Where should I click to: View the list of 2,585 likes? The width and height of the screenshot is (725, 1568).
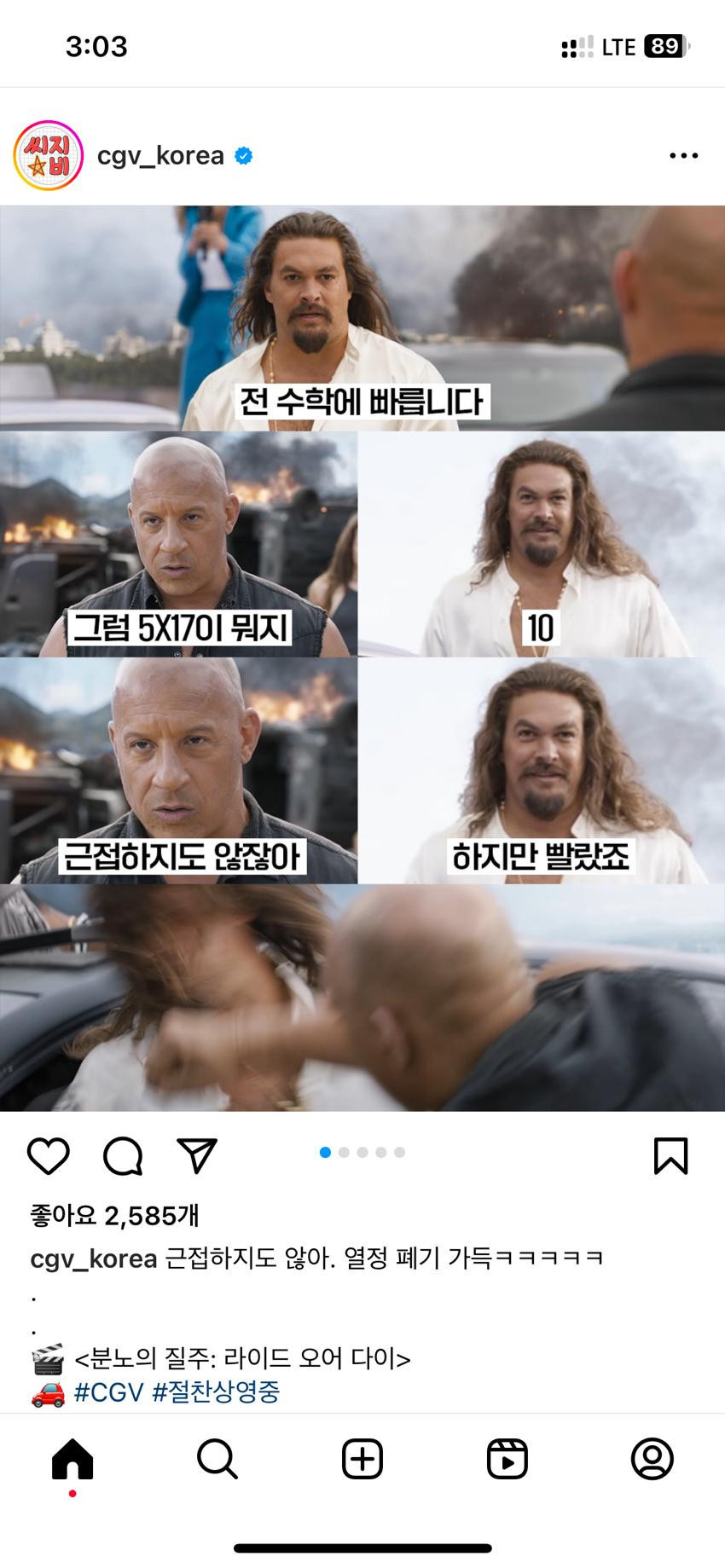point(114,1216)
